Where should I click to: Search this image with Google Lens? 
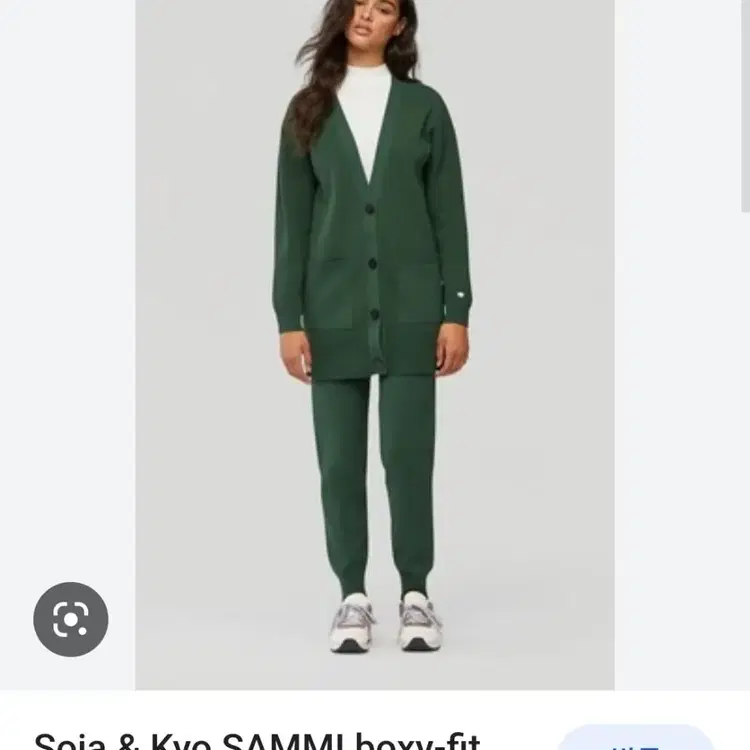tap(71, 619)
